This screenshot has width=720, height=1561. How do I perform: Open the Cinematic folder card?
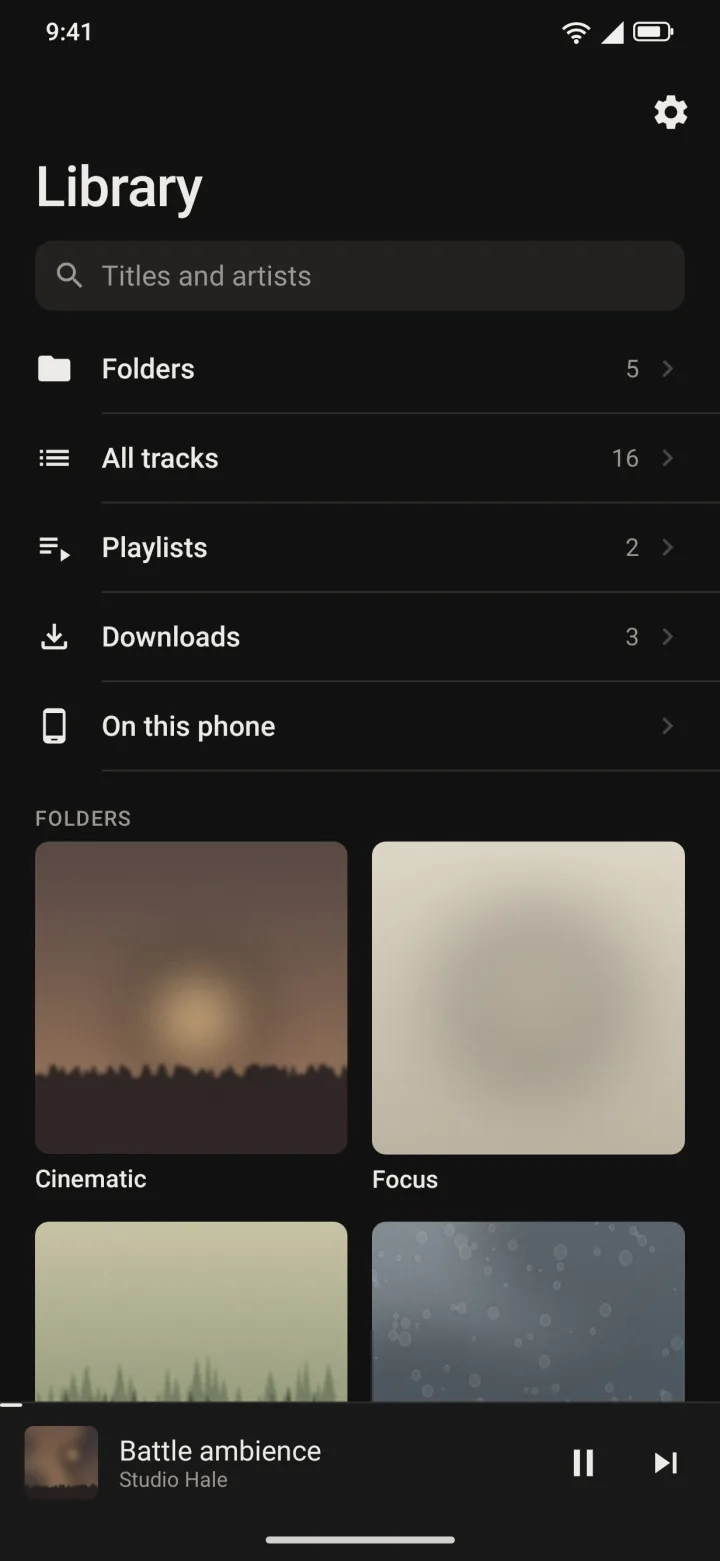[x=191, y=1017]
